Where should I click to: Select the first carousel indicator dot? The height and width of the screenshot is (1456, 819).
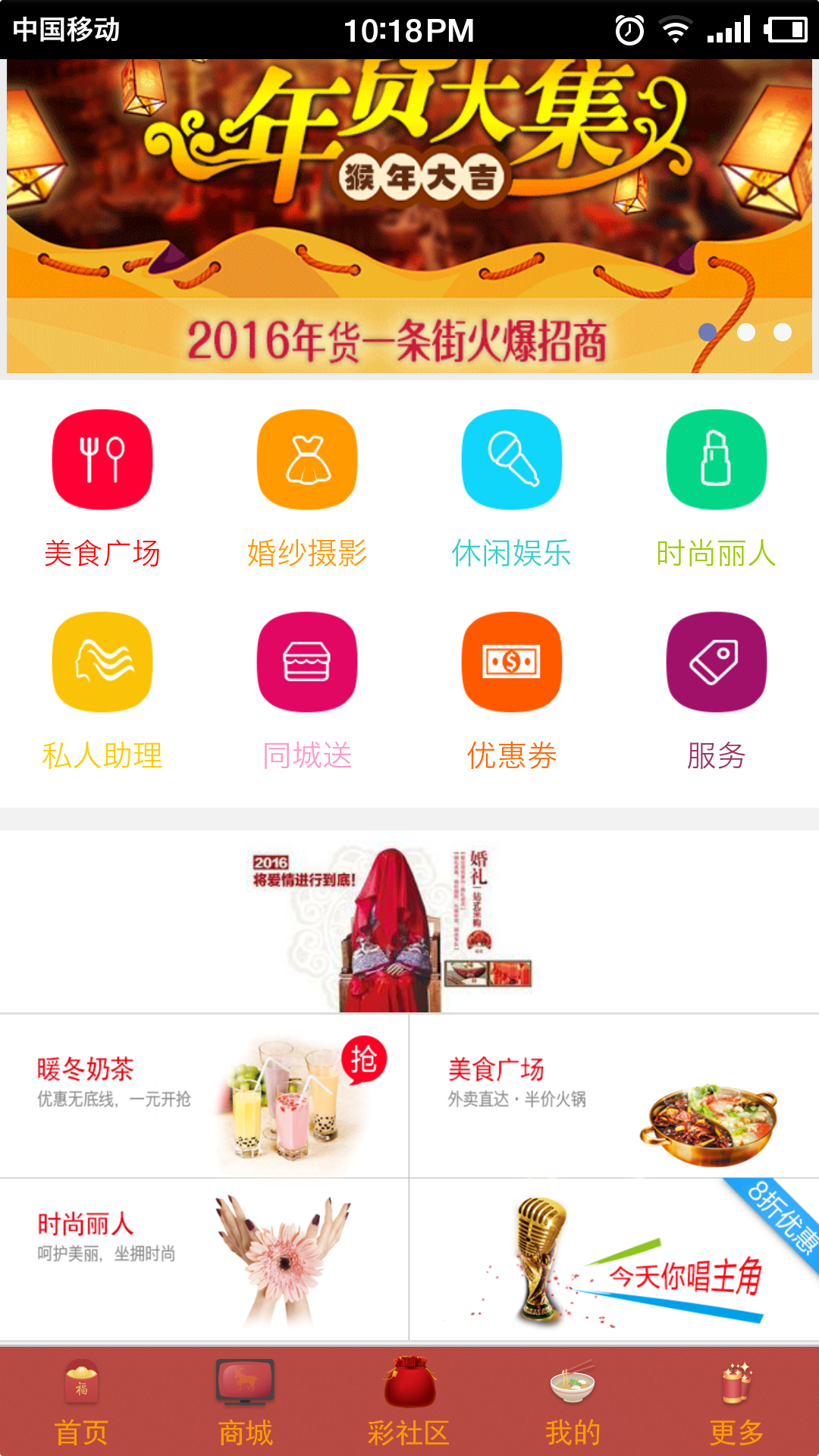click(x=707, y=331)
